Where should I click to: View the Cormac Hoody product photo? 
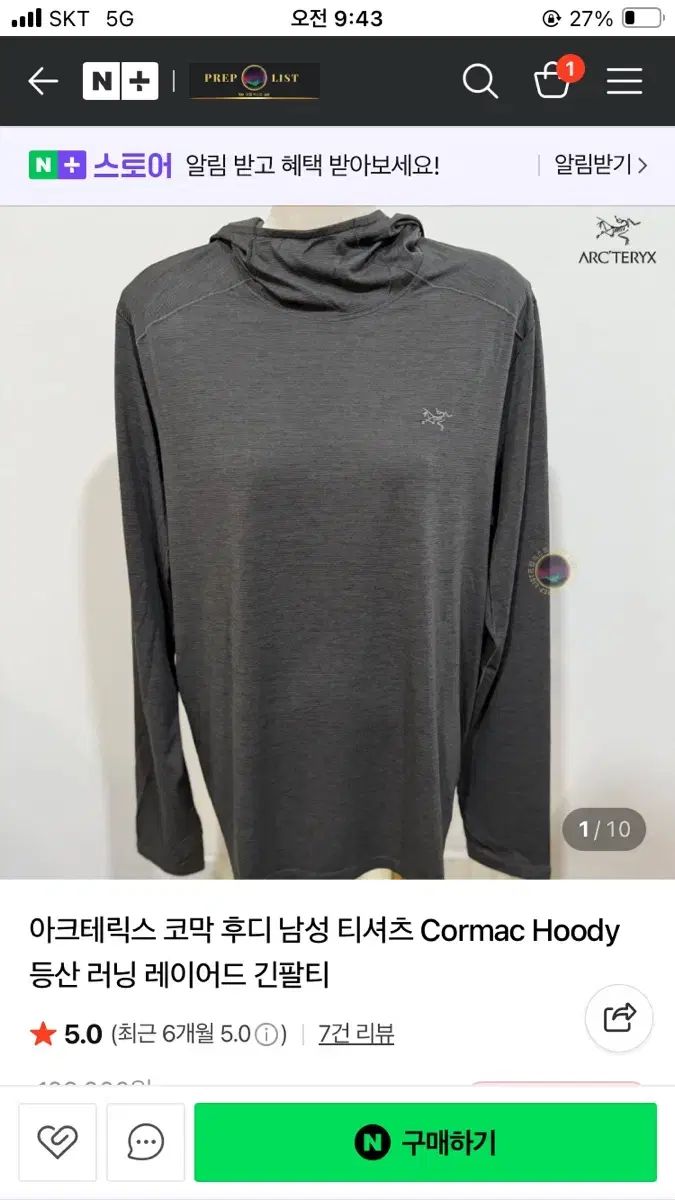337,542
